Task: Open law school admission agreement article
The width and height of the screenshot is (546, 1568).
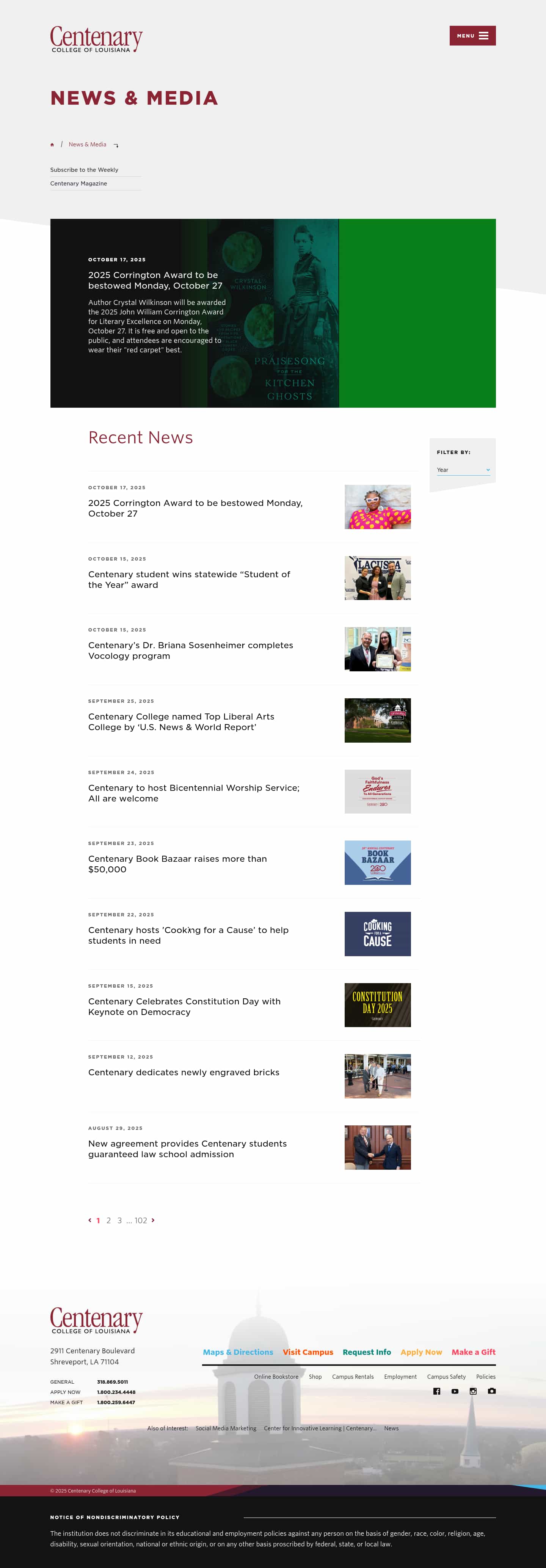Action: tap(187, 1149)
